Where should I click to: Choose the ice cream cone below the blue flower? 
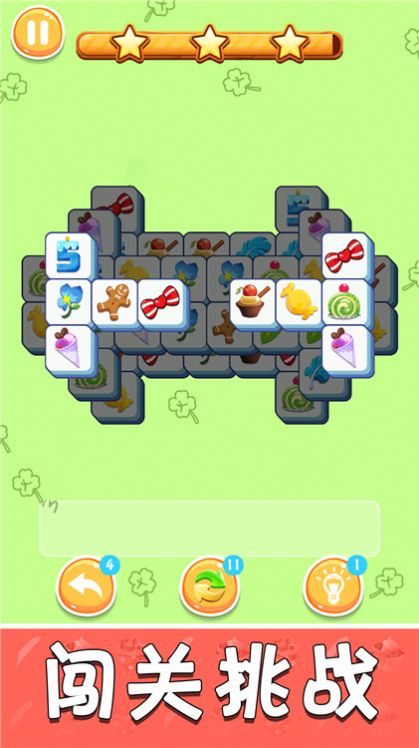pyautogui.click(x=69, y=350)
